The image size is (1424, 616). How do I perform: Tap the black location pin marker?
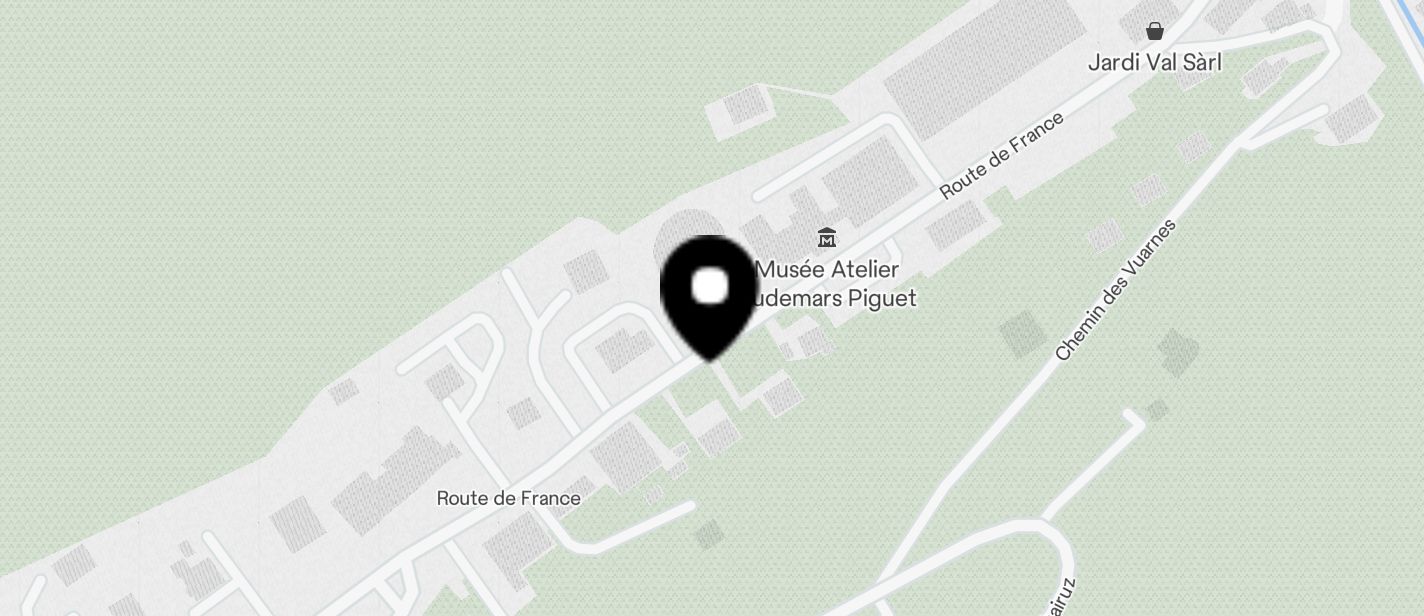coord(709,295)
